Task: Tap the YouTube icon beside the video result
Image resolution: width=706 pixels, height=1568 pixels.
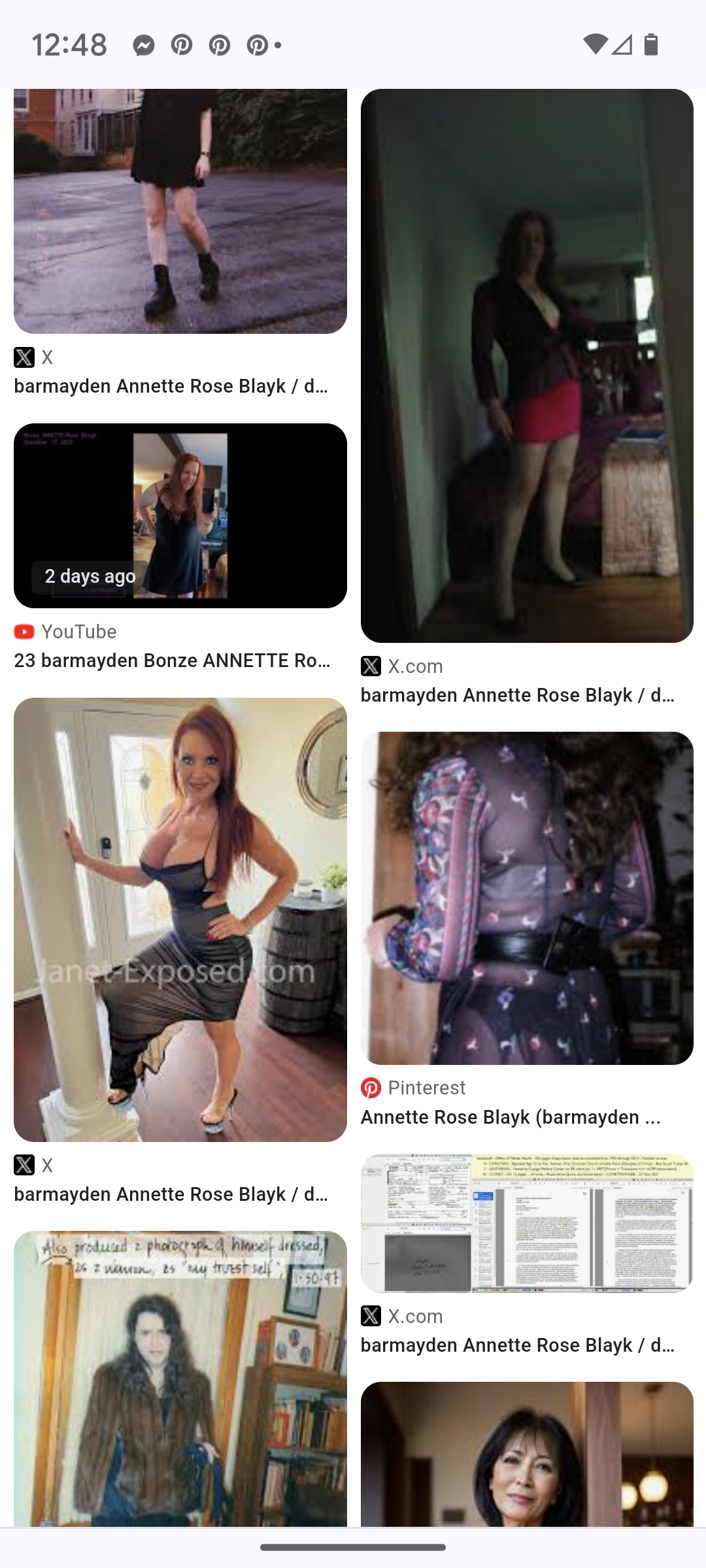Action: [24, 631]
